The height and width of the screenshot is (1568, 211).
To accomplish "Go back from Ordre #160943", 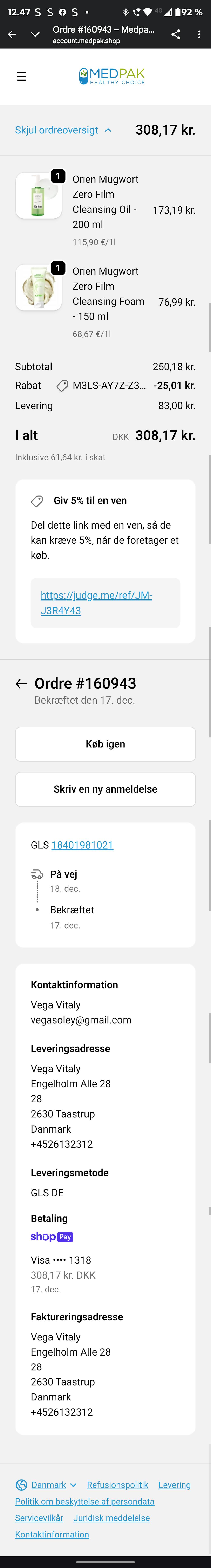I will click(x=21, y=684).
